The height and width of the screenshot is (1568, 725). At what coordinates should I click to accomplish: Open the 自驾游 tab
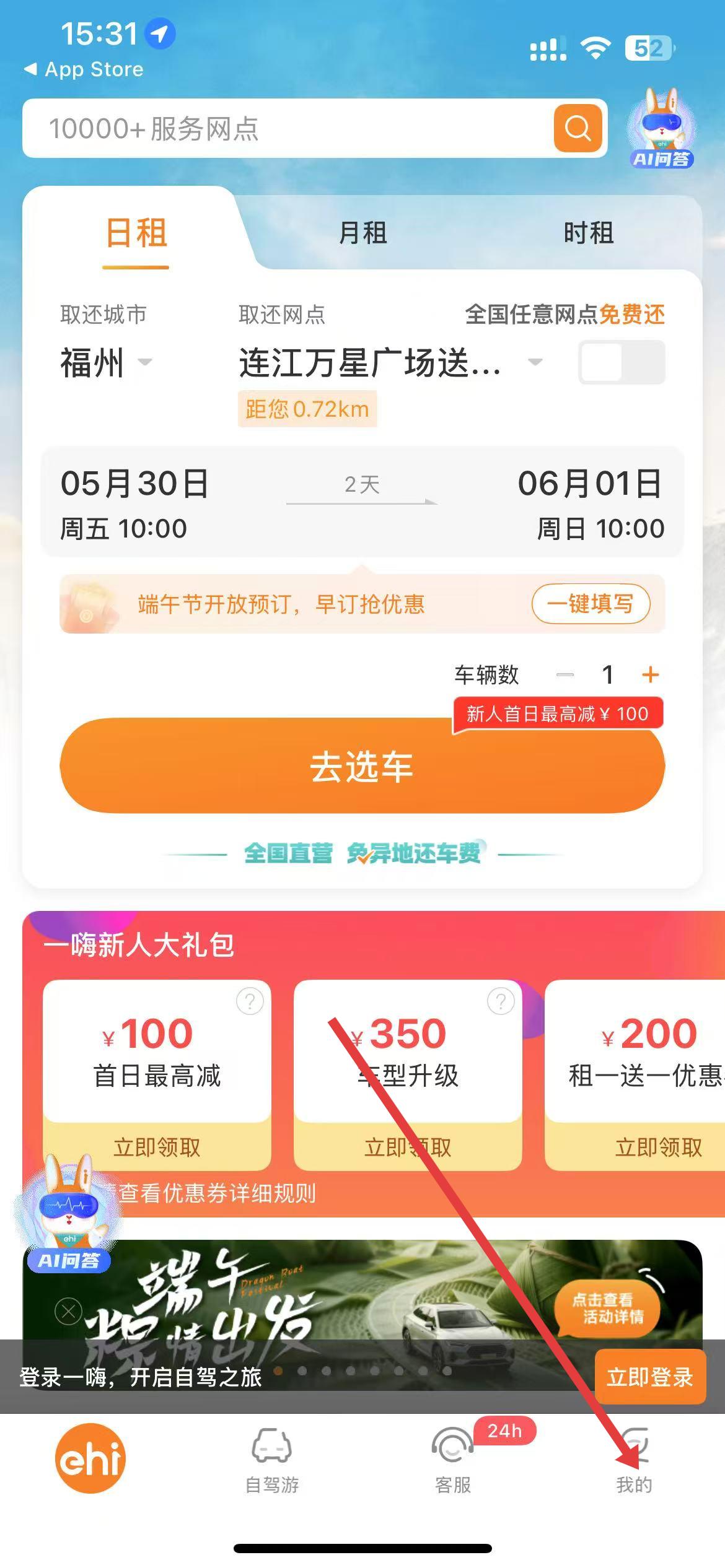point(272,1461)
